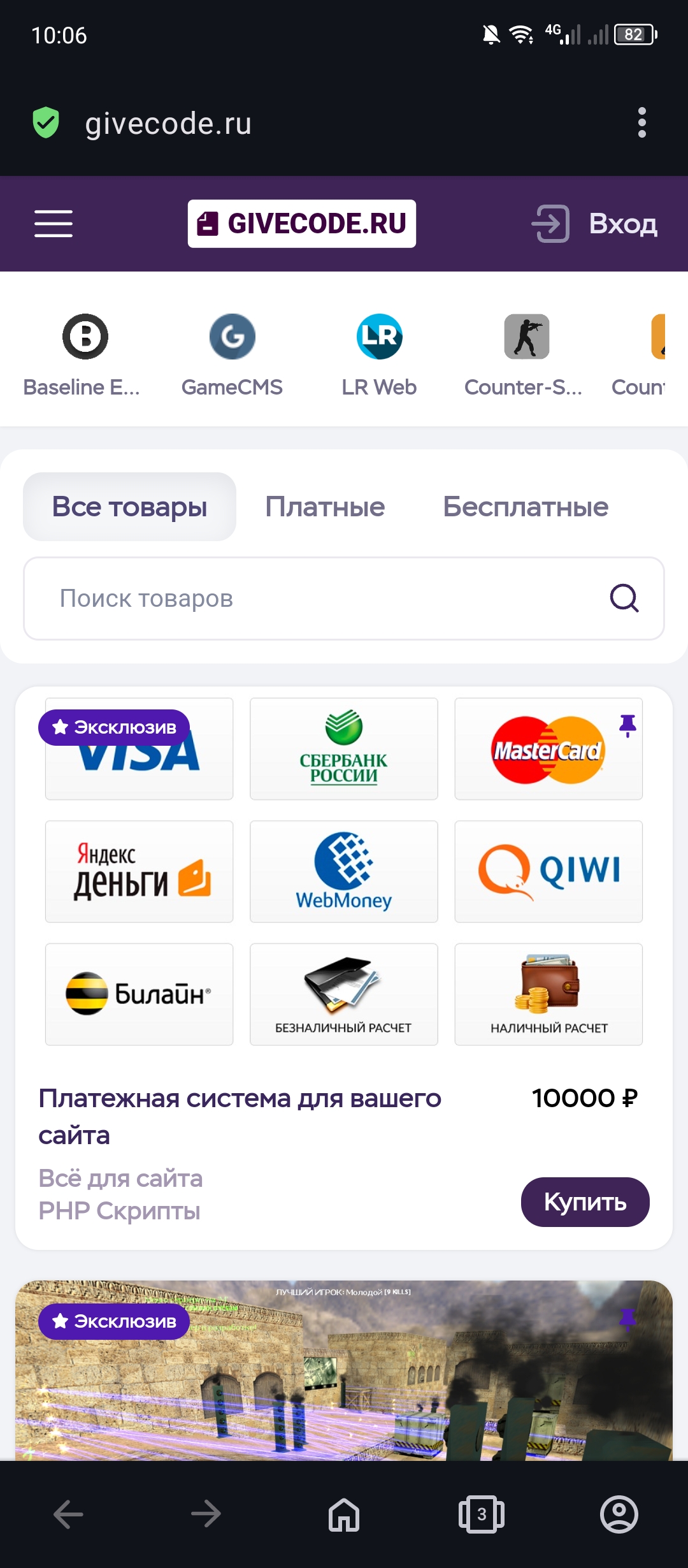Image resolution: width=688 pixels, height=1568 pixels.
Task: Tap the Вход login button
Action: (595, 224)
